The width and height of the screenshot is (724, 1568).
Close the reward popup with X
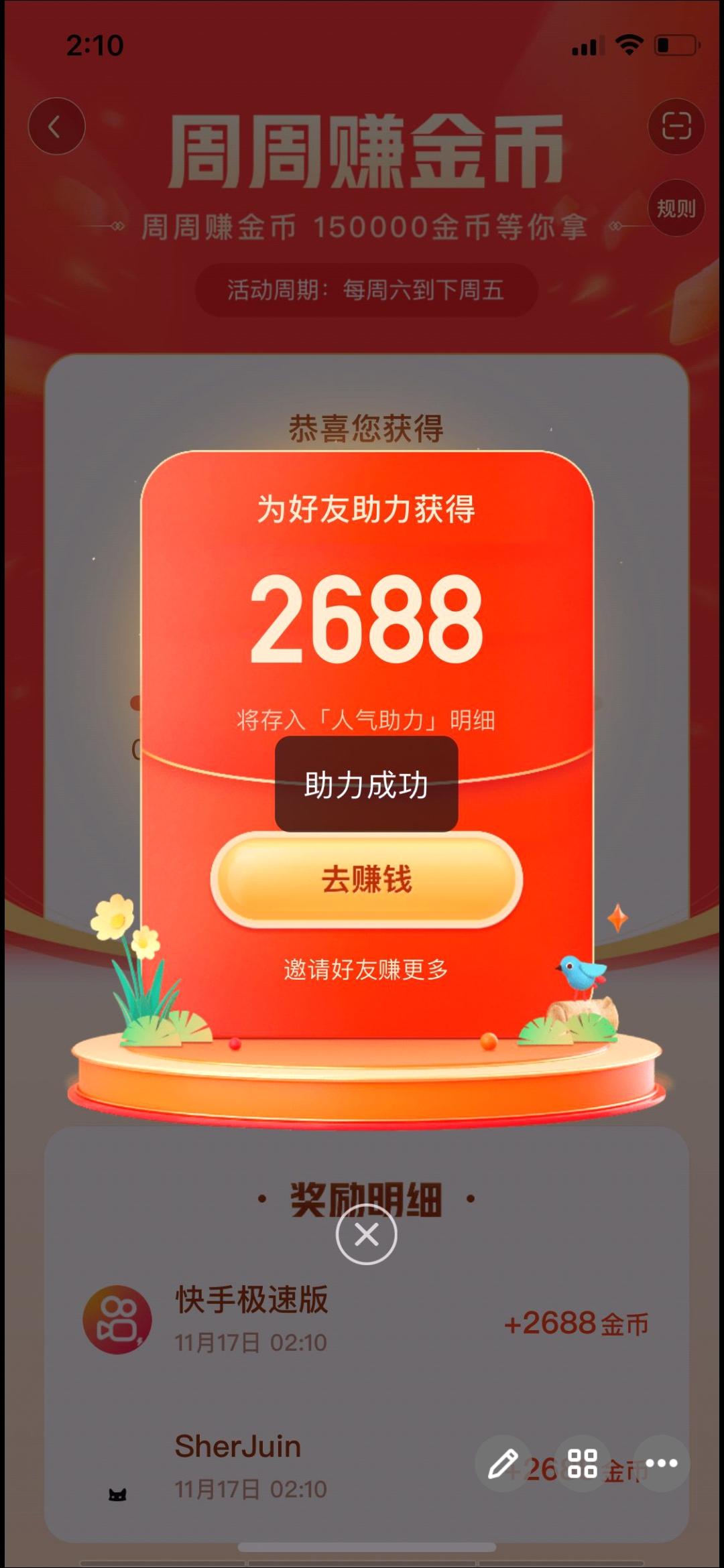click(367, 1234)
